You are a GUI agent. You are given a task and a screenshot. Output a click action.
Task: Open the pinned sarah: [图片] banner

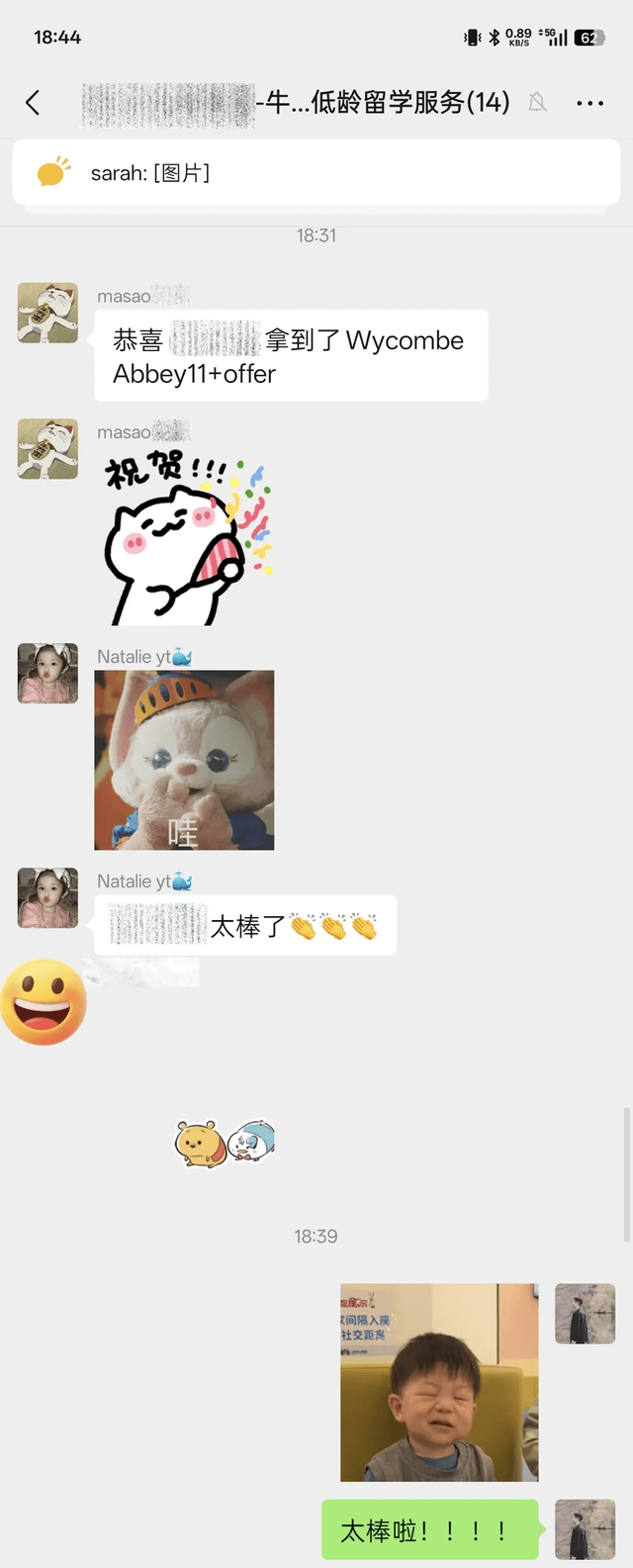(315, 173)
